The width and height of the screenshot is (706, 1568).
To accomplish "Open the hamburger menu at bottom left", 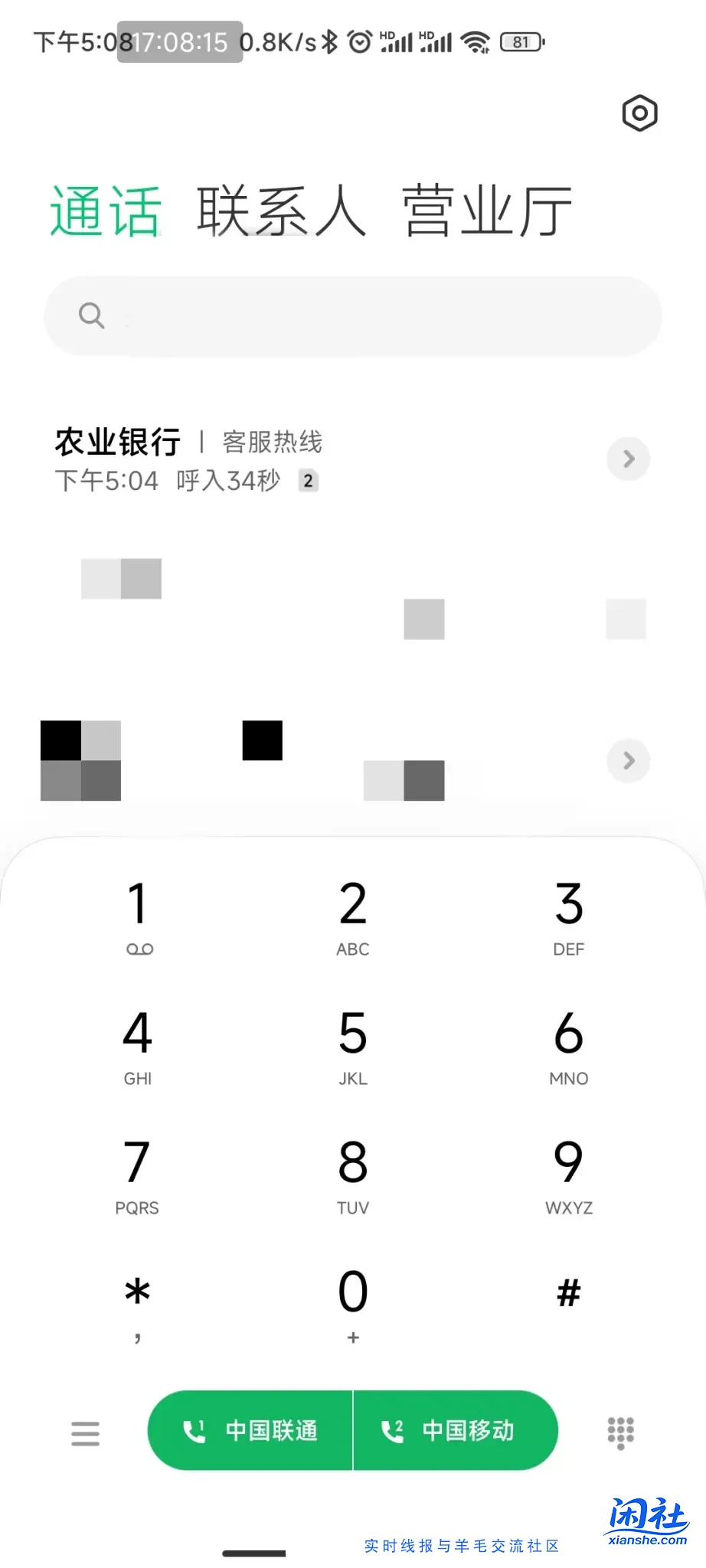I will [85, 1431].
